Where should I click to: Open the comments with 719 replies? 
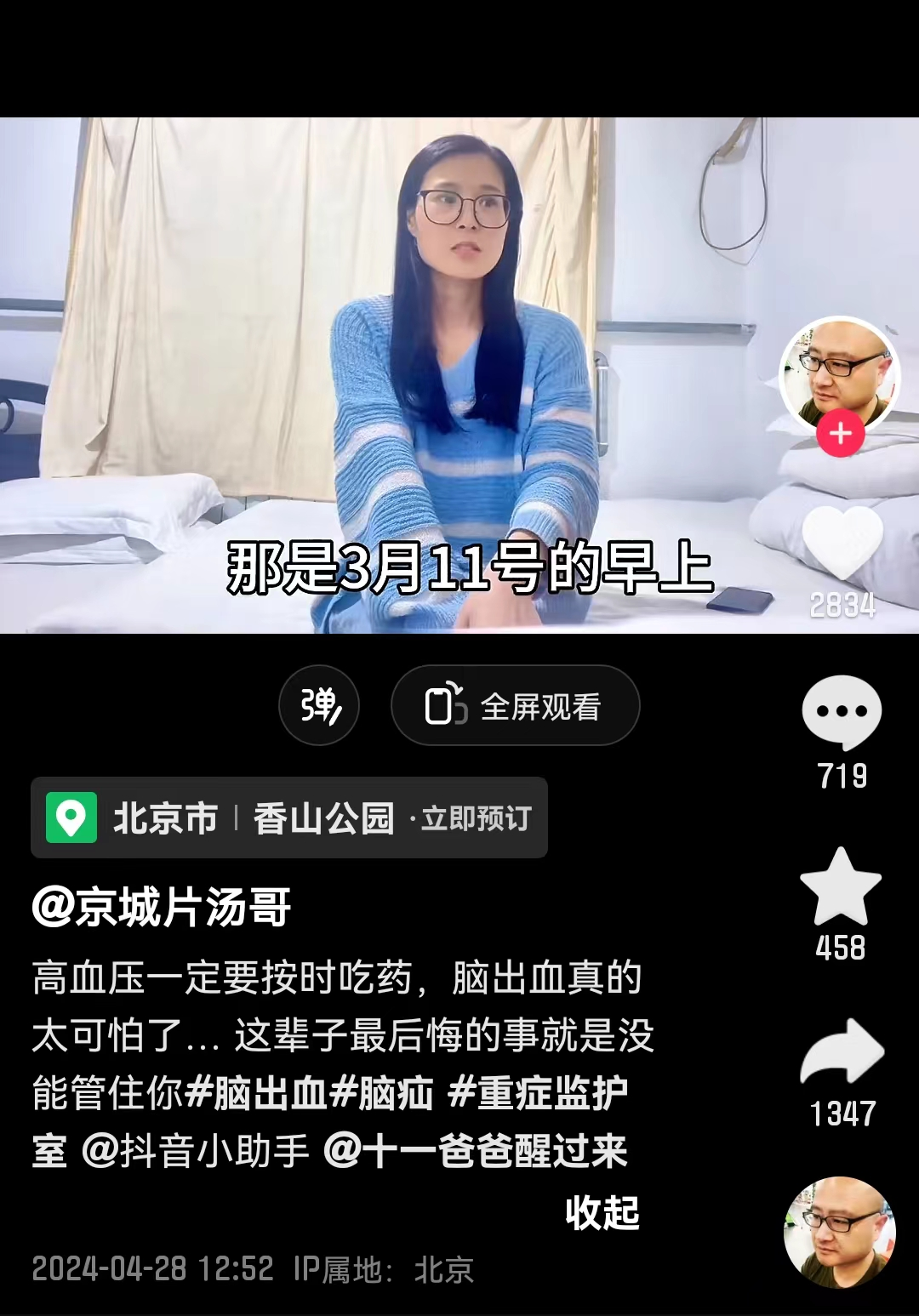point(842,713)
